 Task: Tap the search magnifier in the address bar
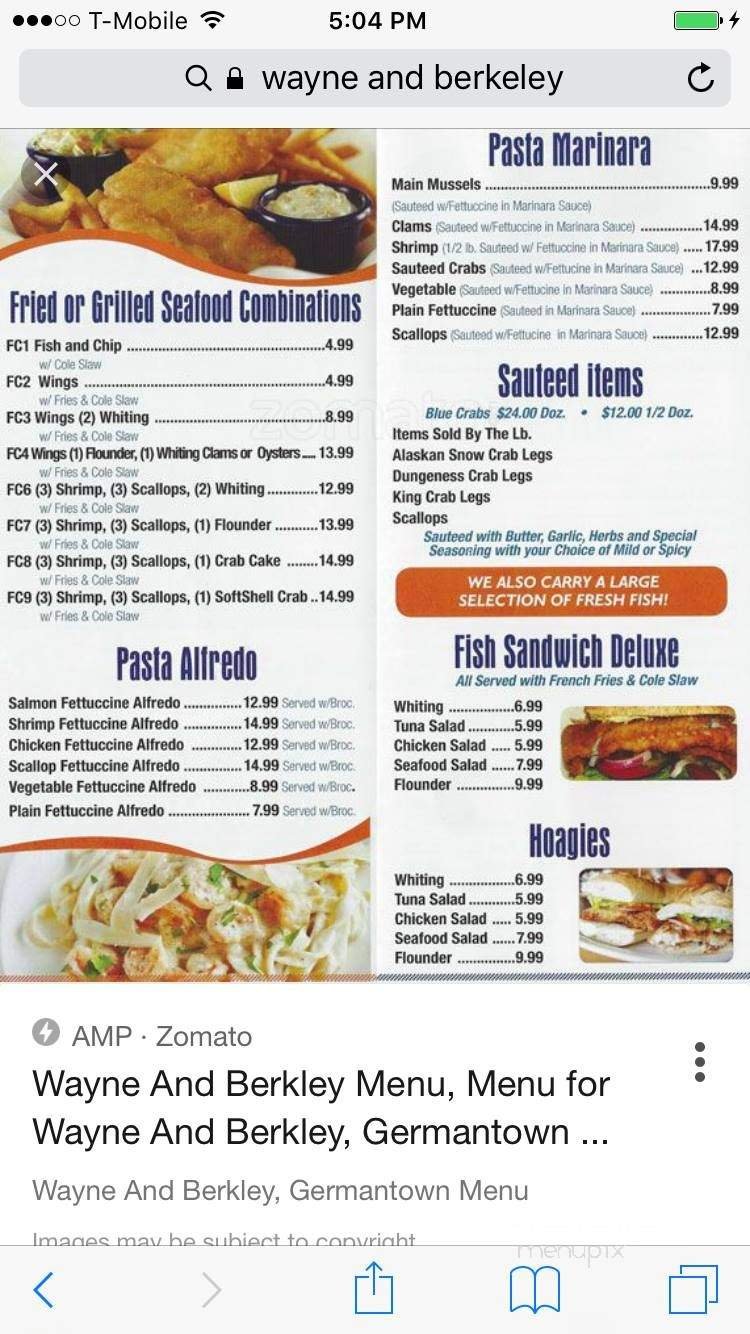198,77
